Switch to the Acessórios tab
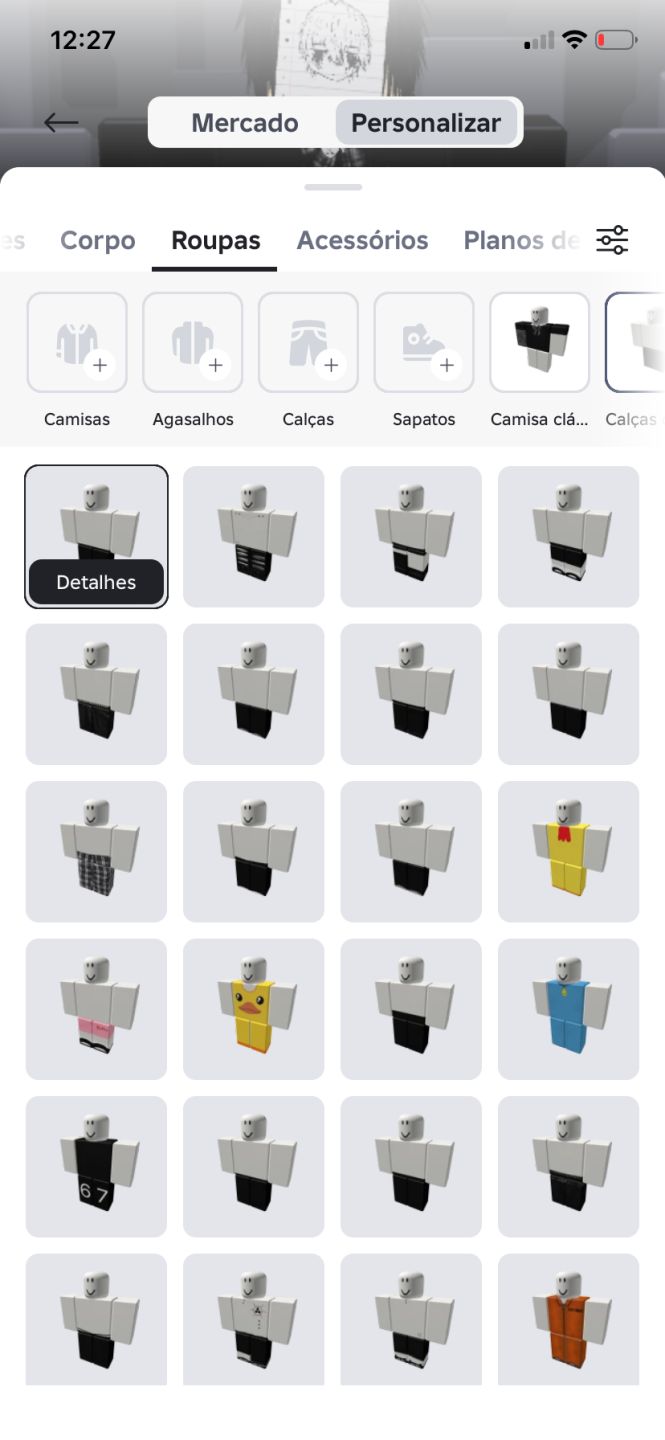This screenshot has width=665, height=1440. (x=362, y=240)
